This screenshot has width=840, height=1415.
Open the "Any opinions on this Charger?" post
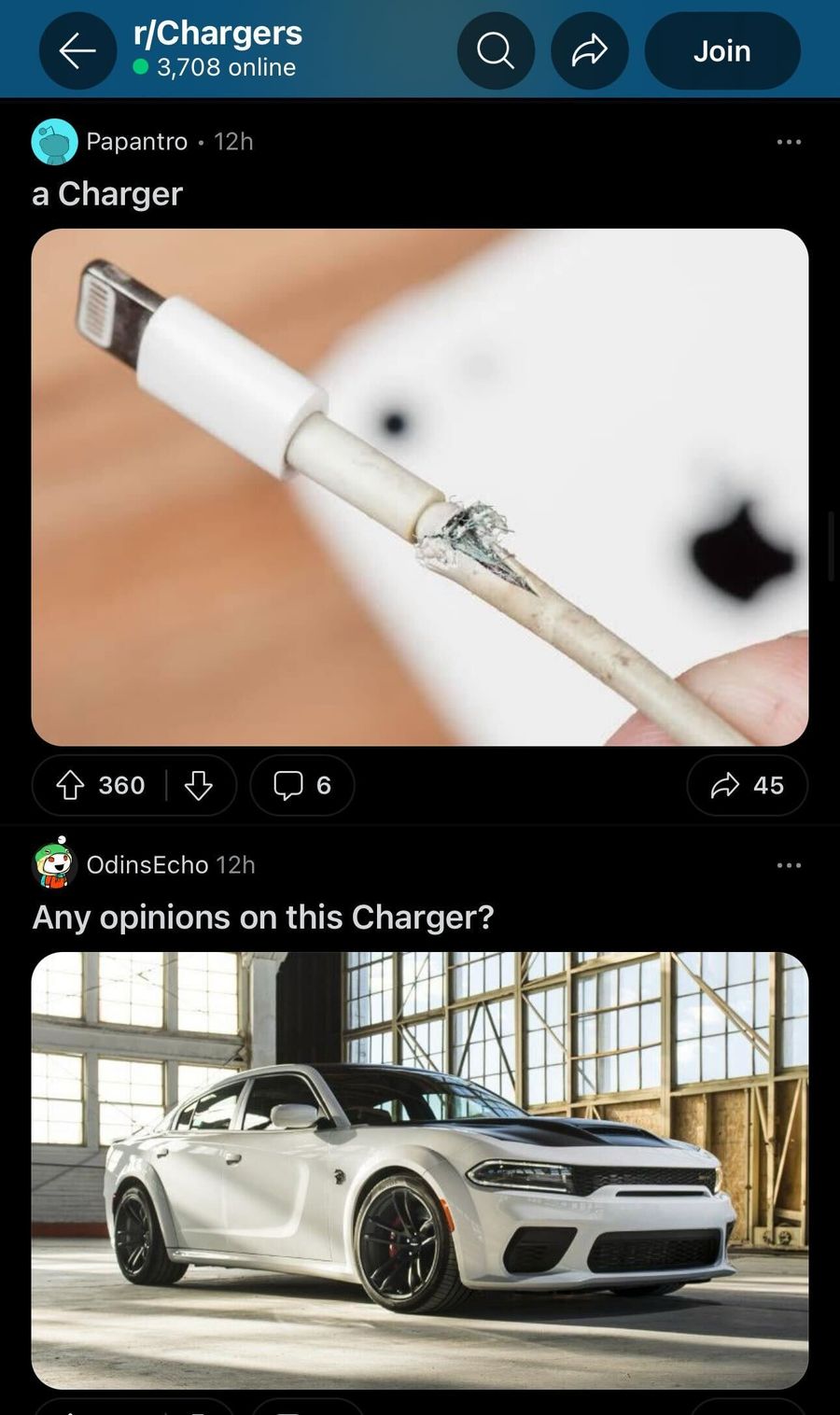tap(263, 917)
